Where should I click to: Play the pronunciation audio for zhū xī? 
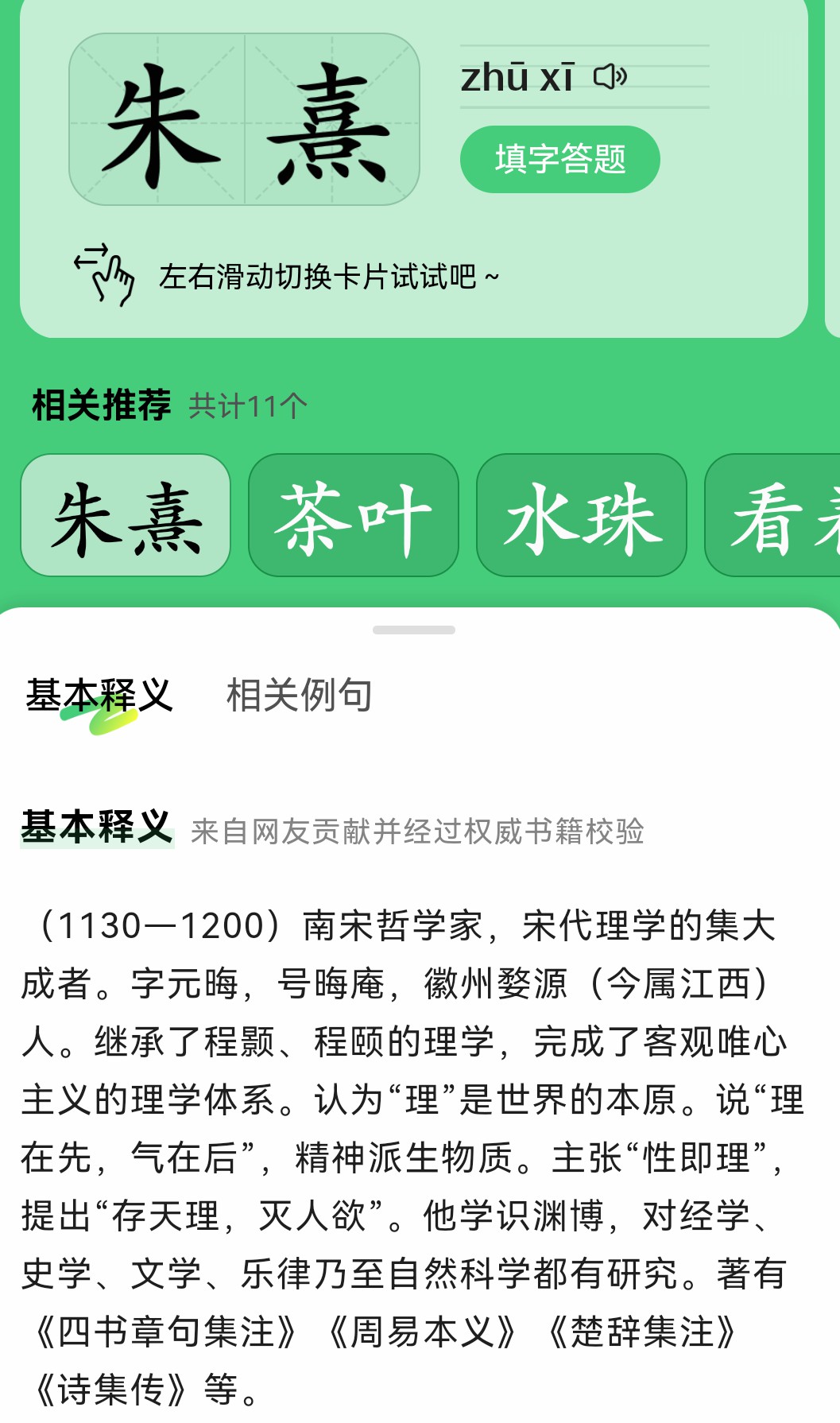610,77
